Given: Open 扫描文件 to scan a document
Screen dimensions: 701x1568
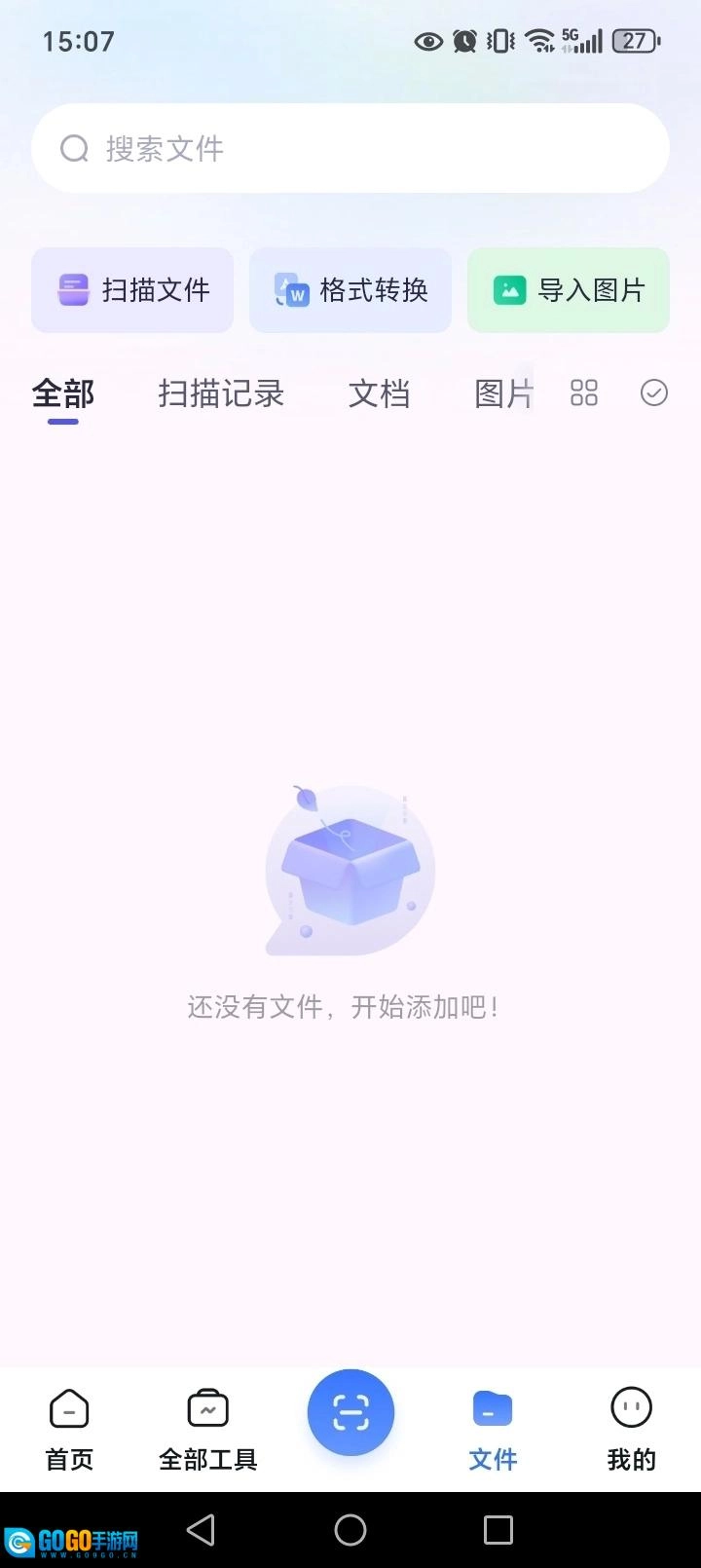Looking at the screenshot, I should tap(132, 290).
